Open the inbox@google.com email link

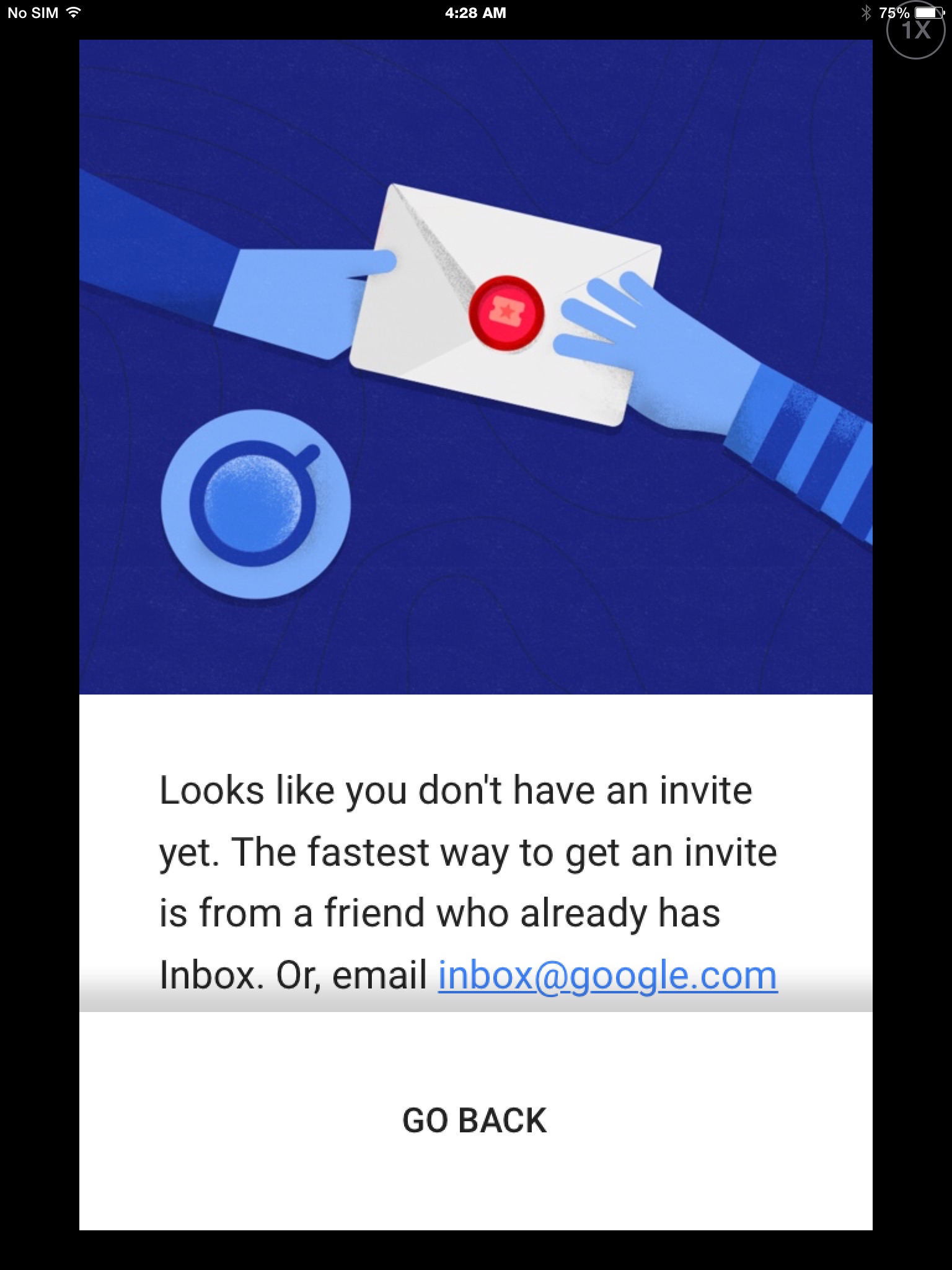(607, 975)
